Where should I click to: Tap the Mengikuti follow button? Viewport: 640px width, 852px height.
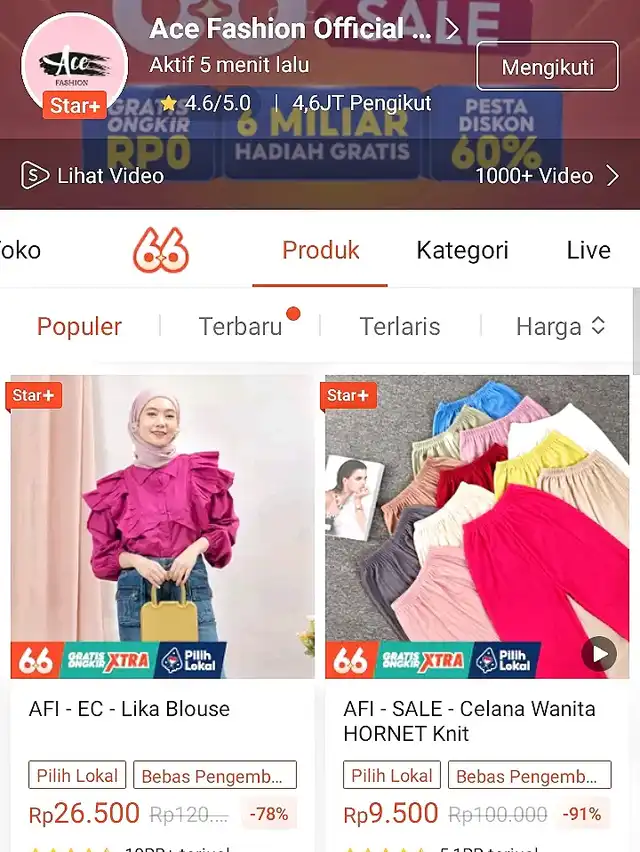547,67
